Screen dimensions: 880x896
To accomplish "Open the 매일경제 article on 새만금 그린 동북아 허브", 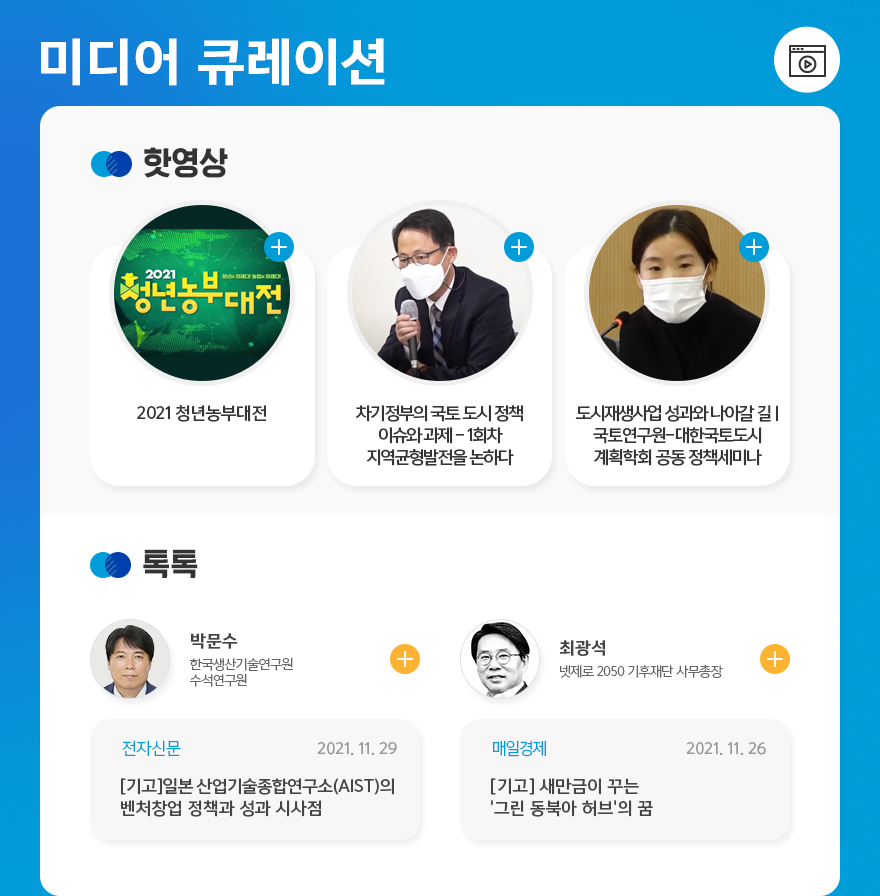I will 626,780.
